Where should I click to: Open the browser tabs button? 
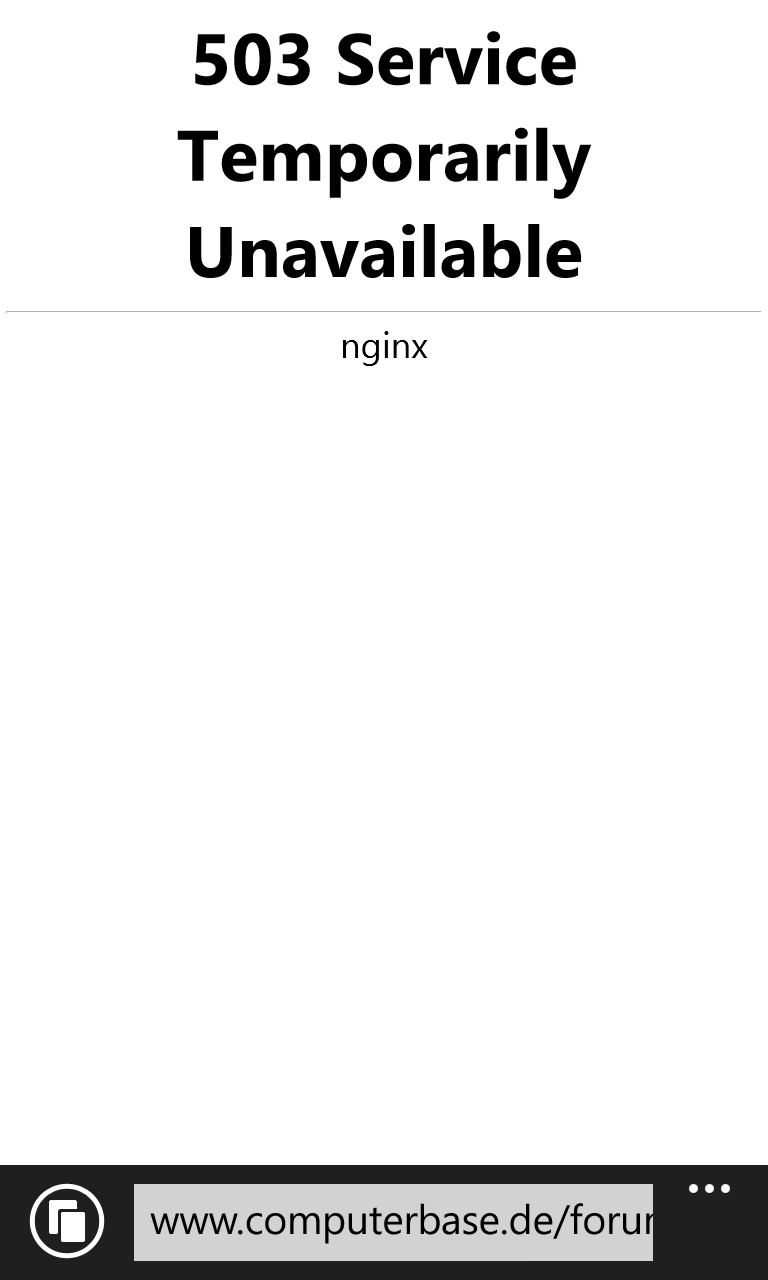[67, 1221]
